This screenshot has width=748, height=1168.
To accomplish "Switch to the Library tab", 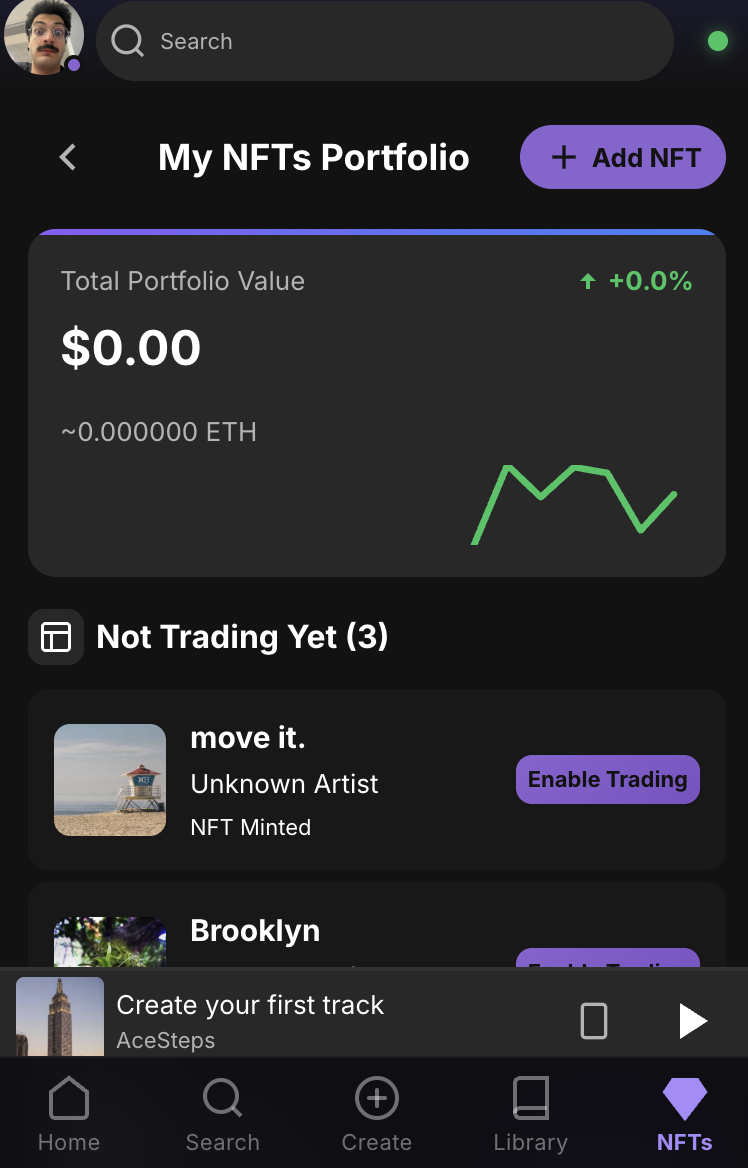I will click(530, 1115).
